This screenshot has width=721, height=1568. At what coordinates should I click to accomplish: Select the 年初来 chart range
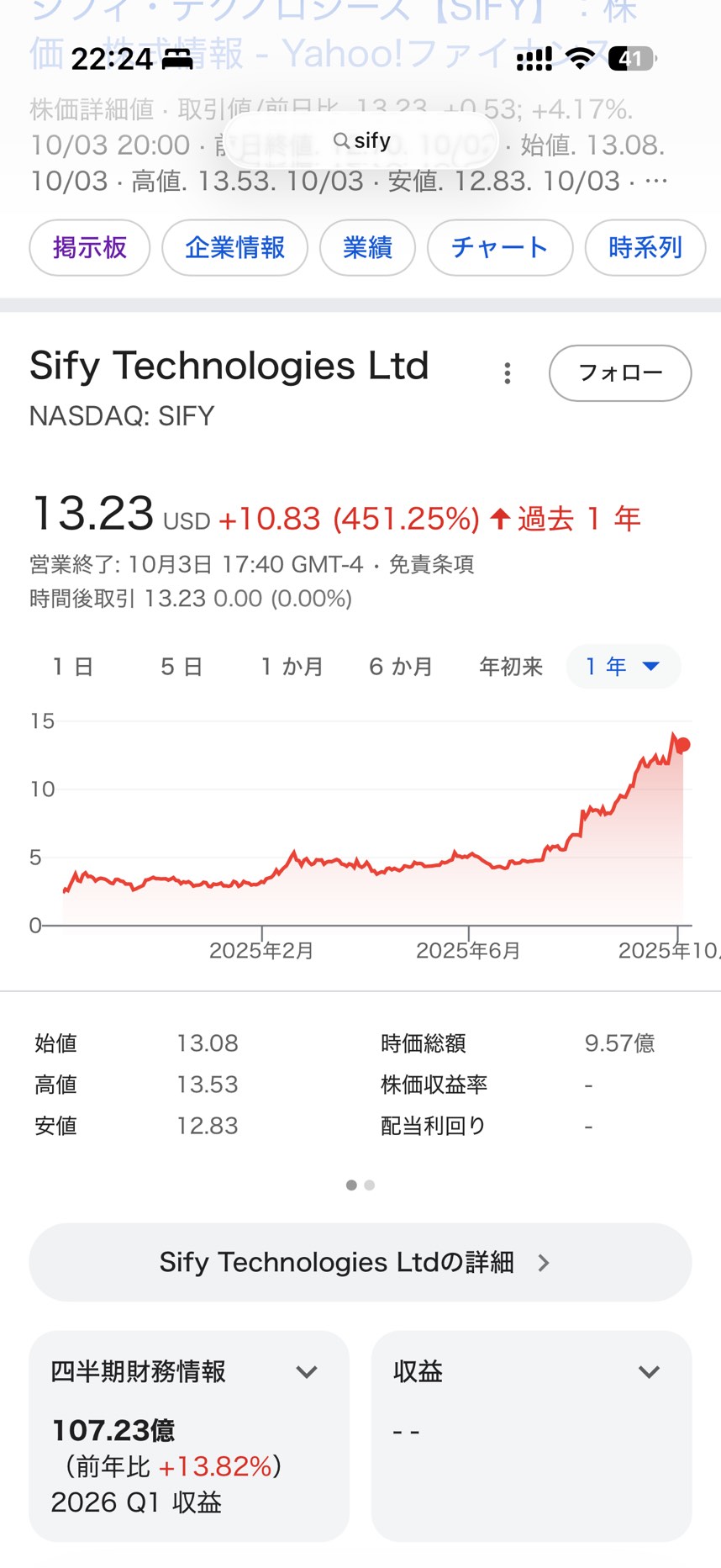[x=511, y=667]
